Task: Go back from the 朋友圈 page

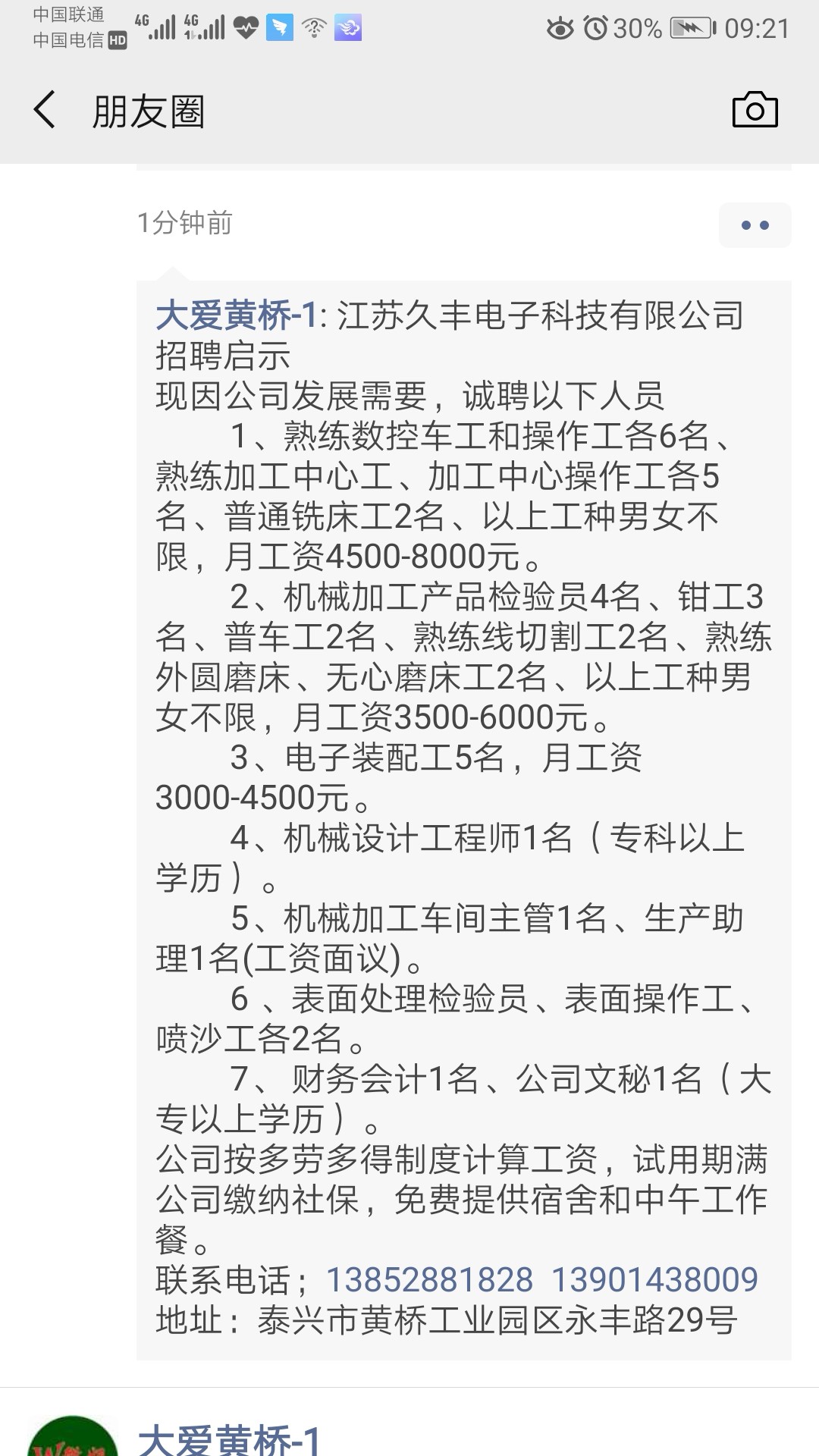Action: pos(45,111)
